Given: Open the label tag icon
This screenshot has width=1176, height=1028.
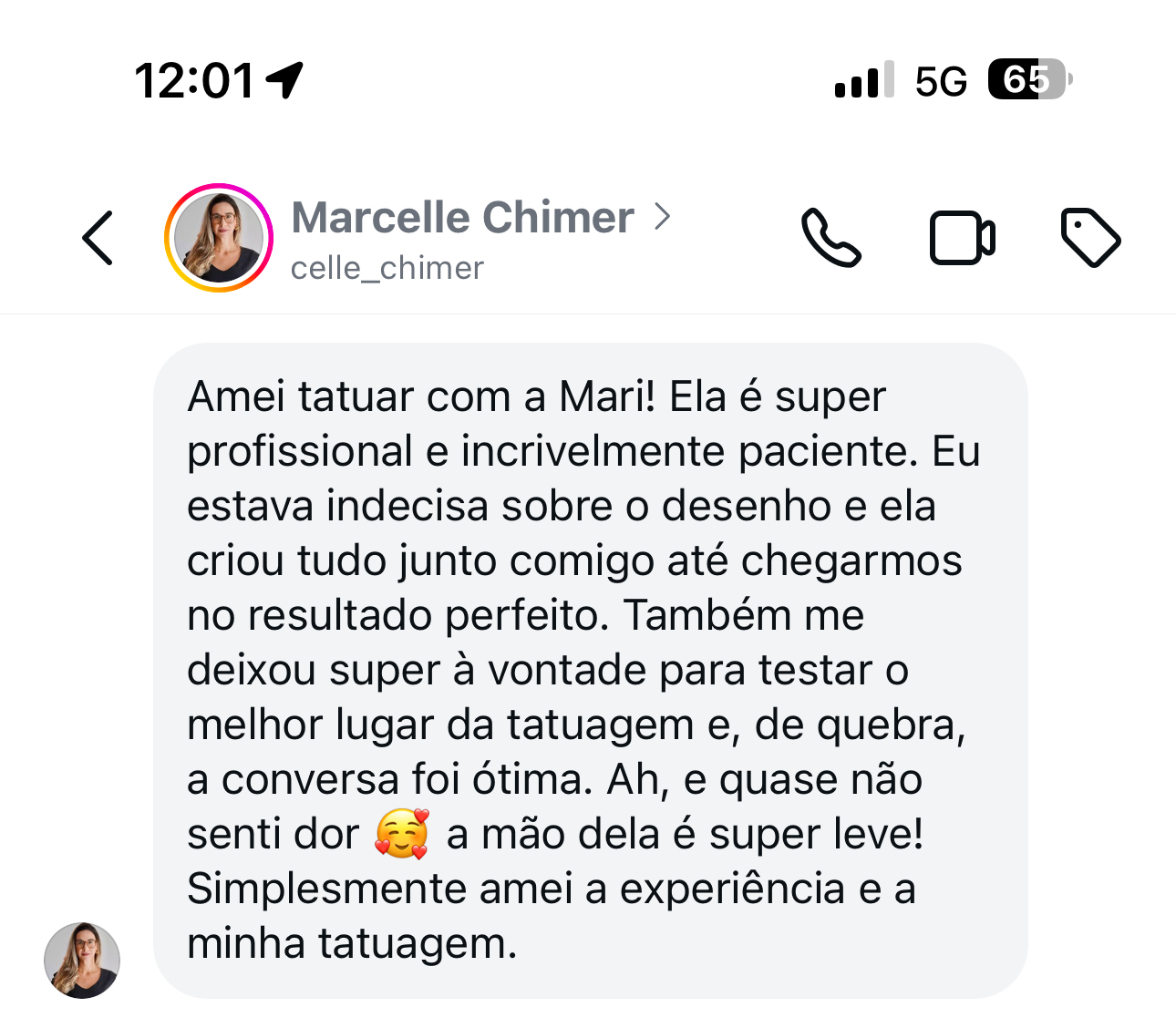Looking at the screenshot, I should 1090,238.
